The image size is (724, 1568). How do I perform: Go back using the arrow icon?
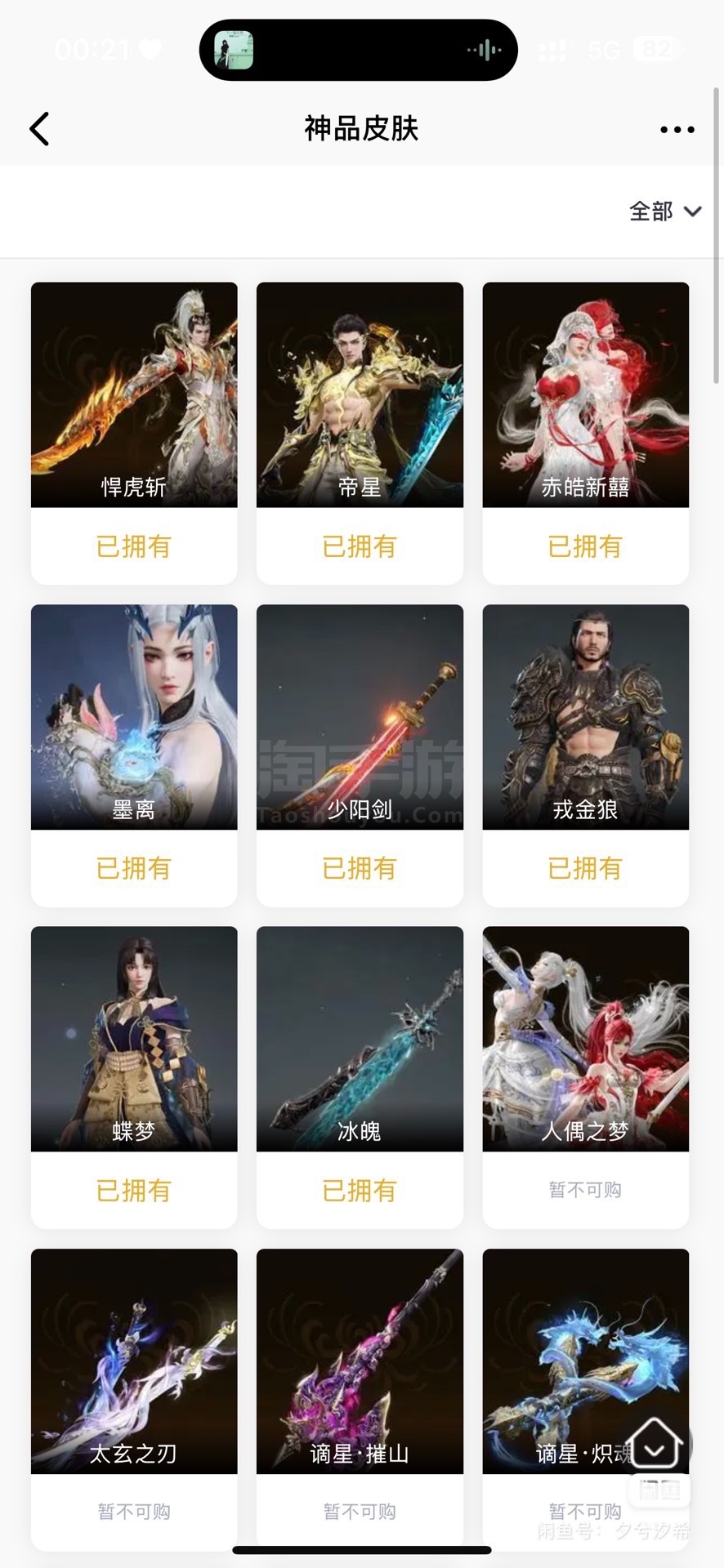pyautogui.click(x=39, y=129)
